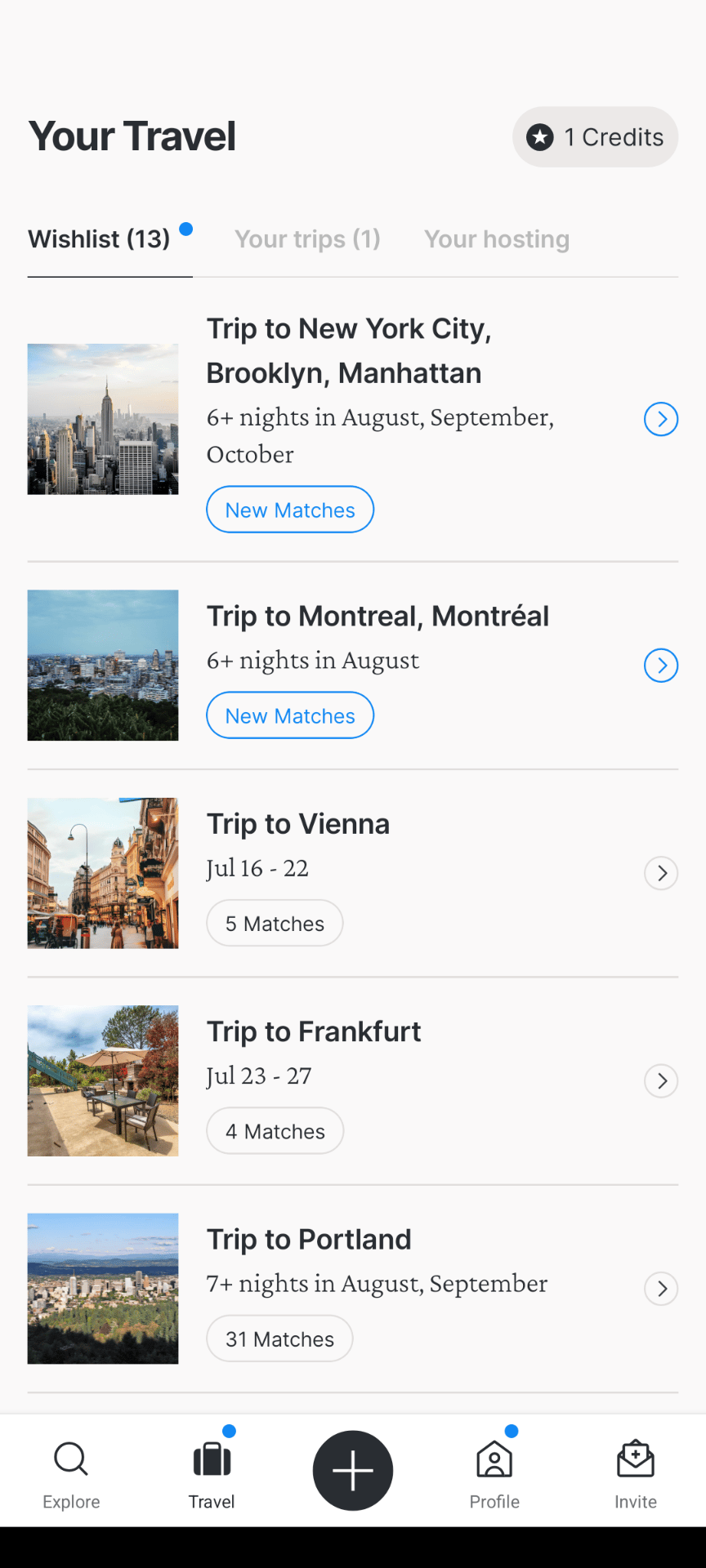The image size is (706, 1568).
Task: Switch to the Your trips tab
Action: (307, 239)
